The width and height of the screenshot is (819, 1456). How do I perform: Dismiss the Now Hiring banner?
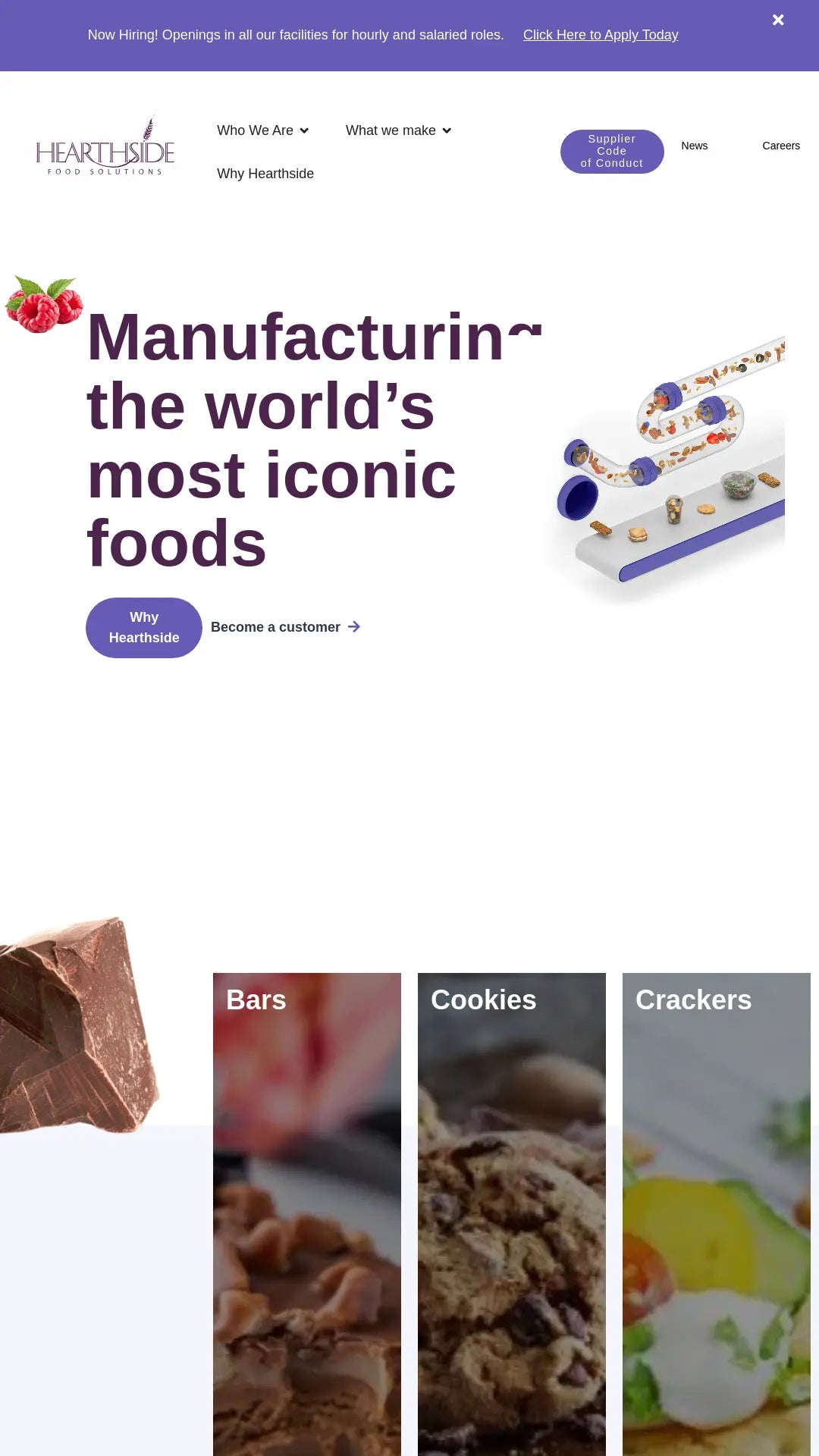pyautogui.click(x=778, y=20)
